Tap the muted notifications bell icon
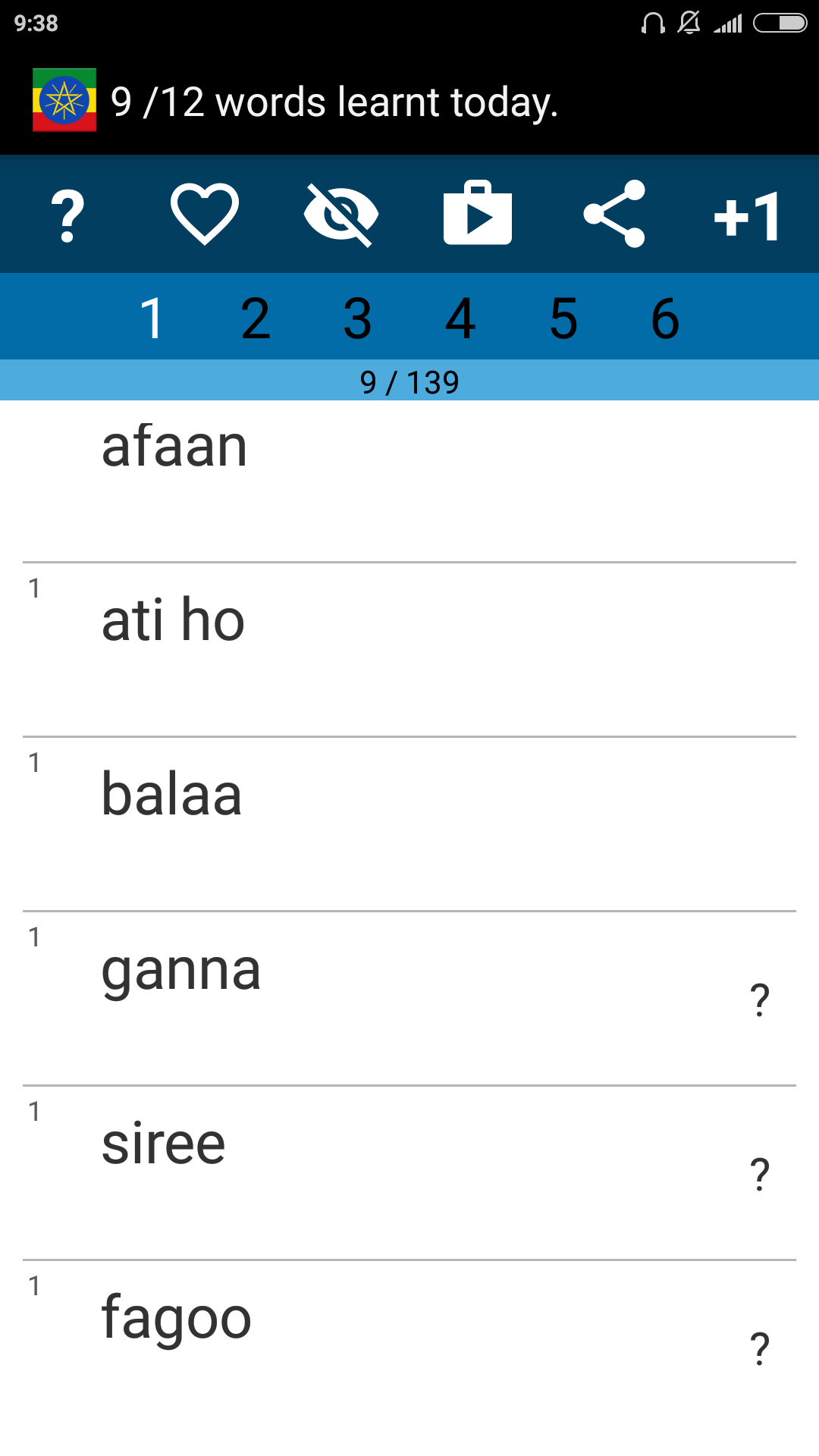Image resolution: width=819 pixels, height=1456 pixels. click(687, 23)
